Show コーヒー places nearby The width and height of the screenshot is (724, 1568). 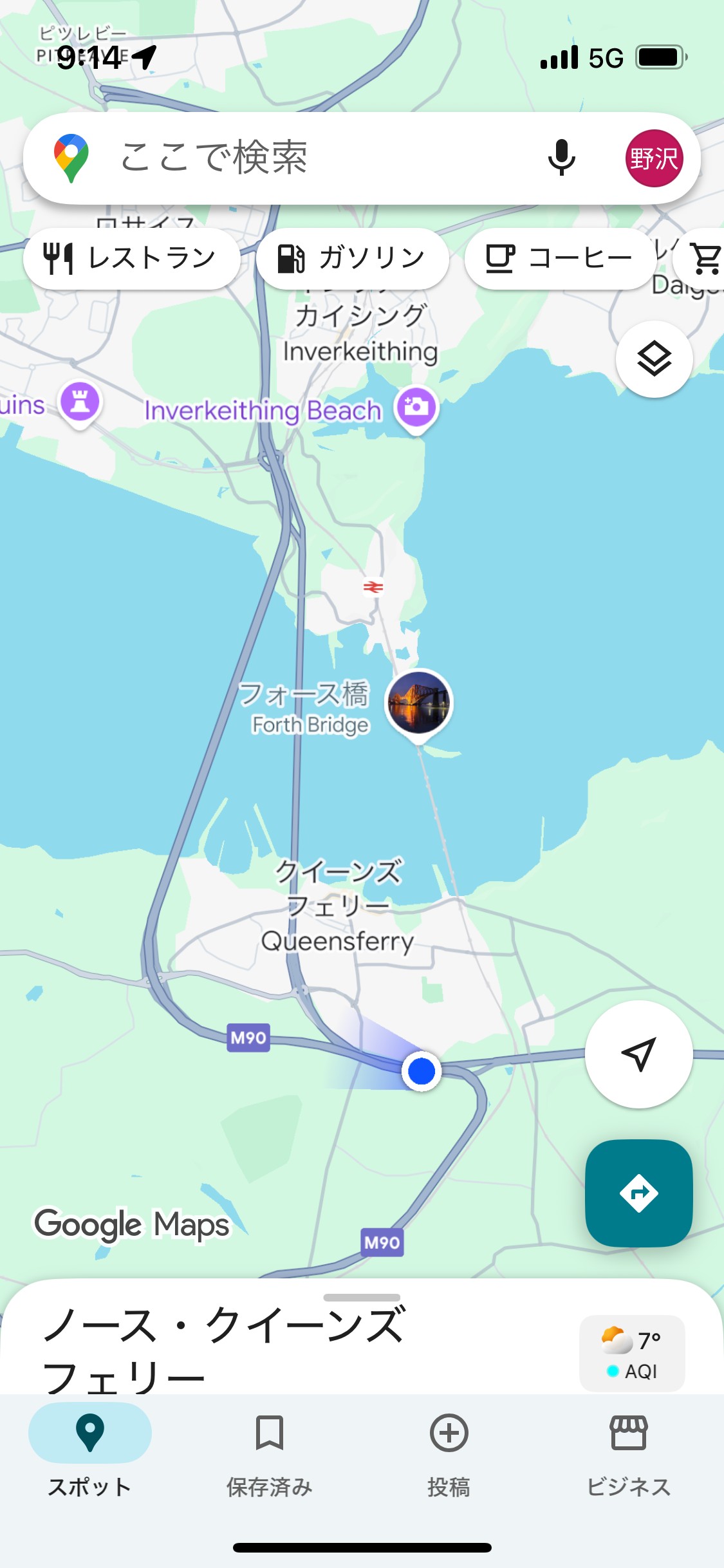point(559,258)
